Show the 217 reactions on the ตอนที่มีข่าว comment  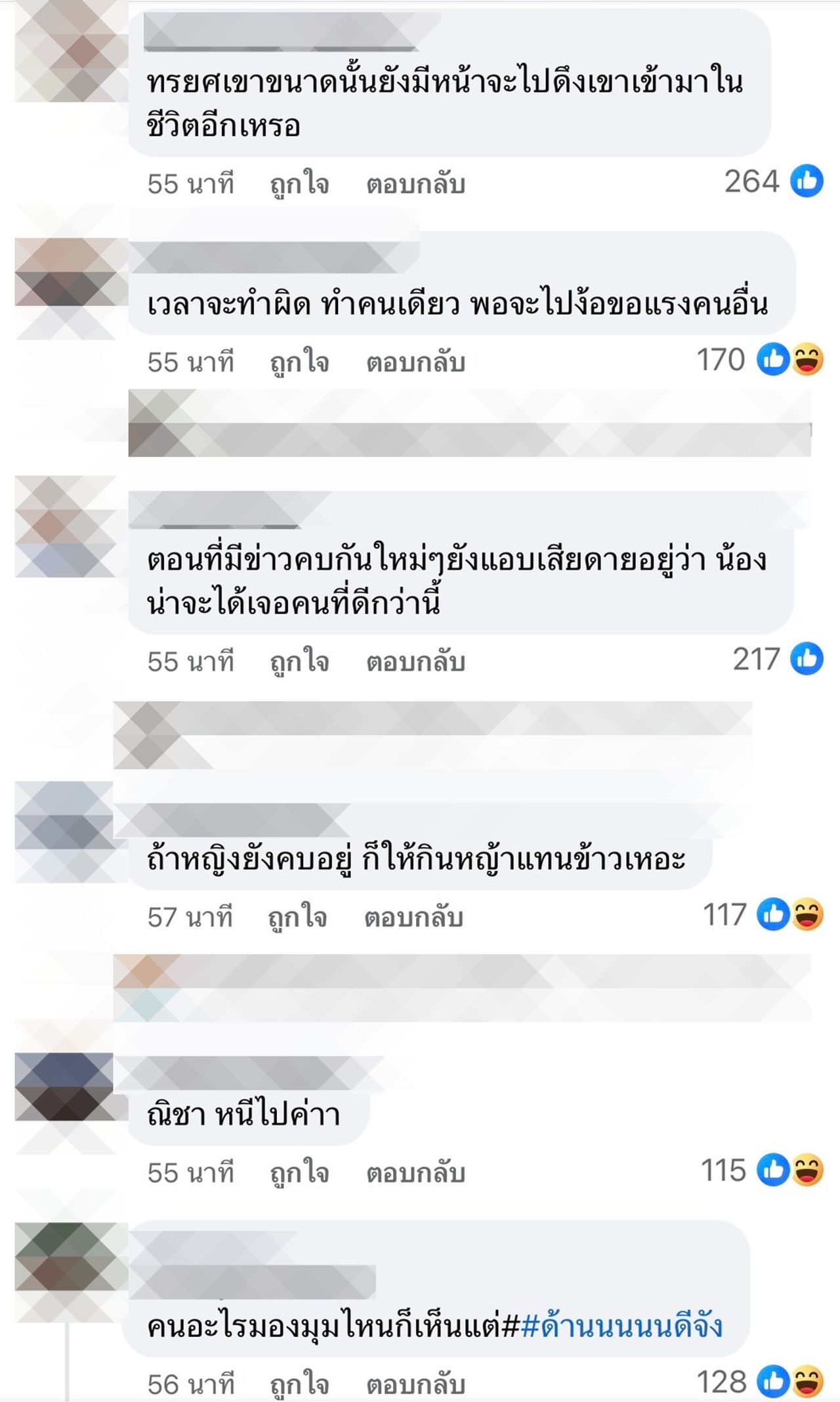tap(777, 659)
